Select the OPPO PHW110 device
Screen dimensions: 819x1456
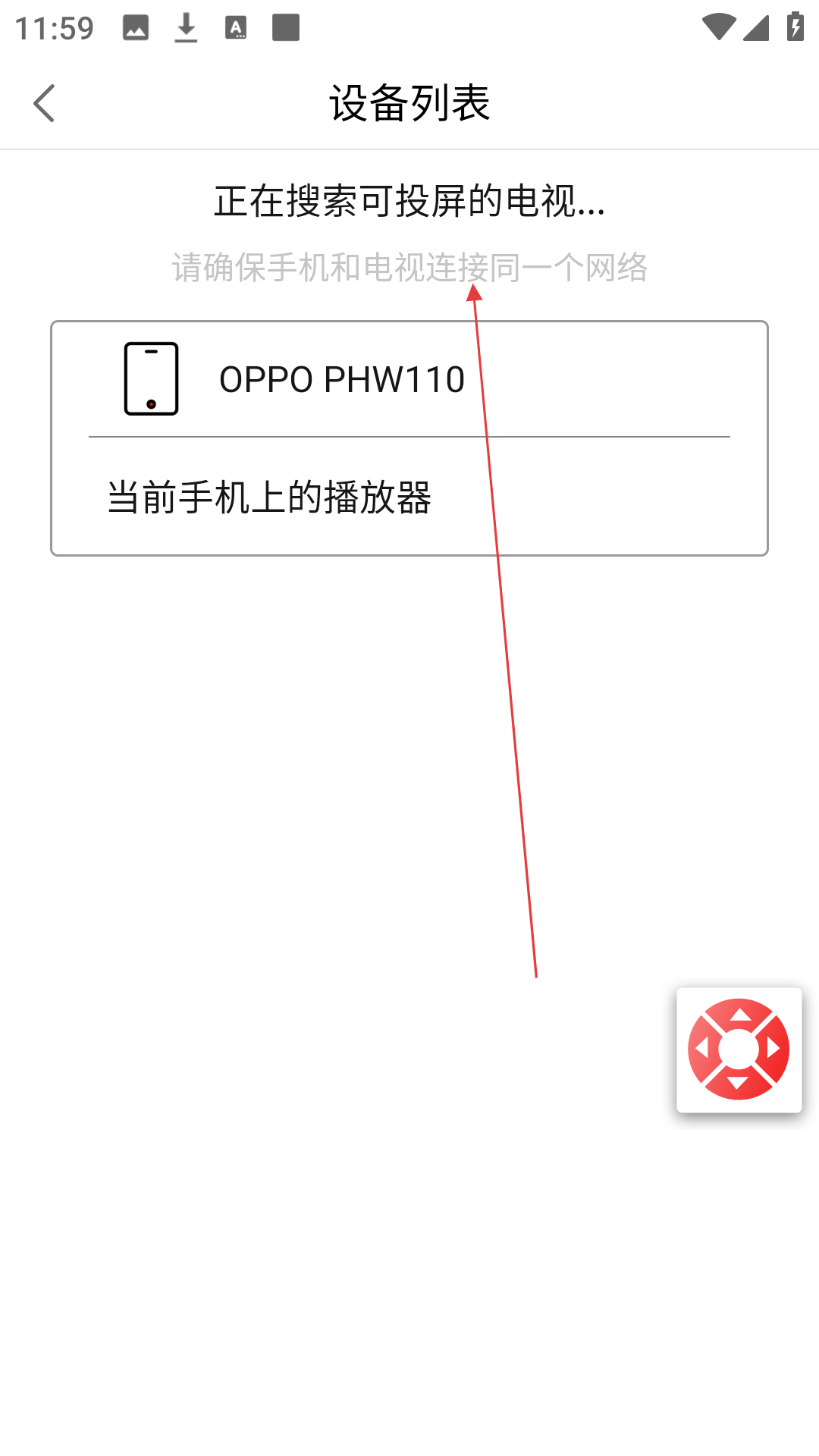pos(409,379)
